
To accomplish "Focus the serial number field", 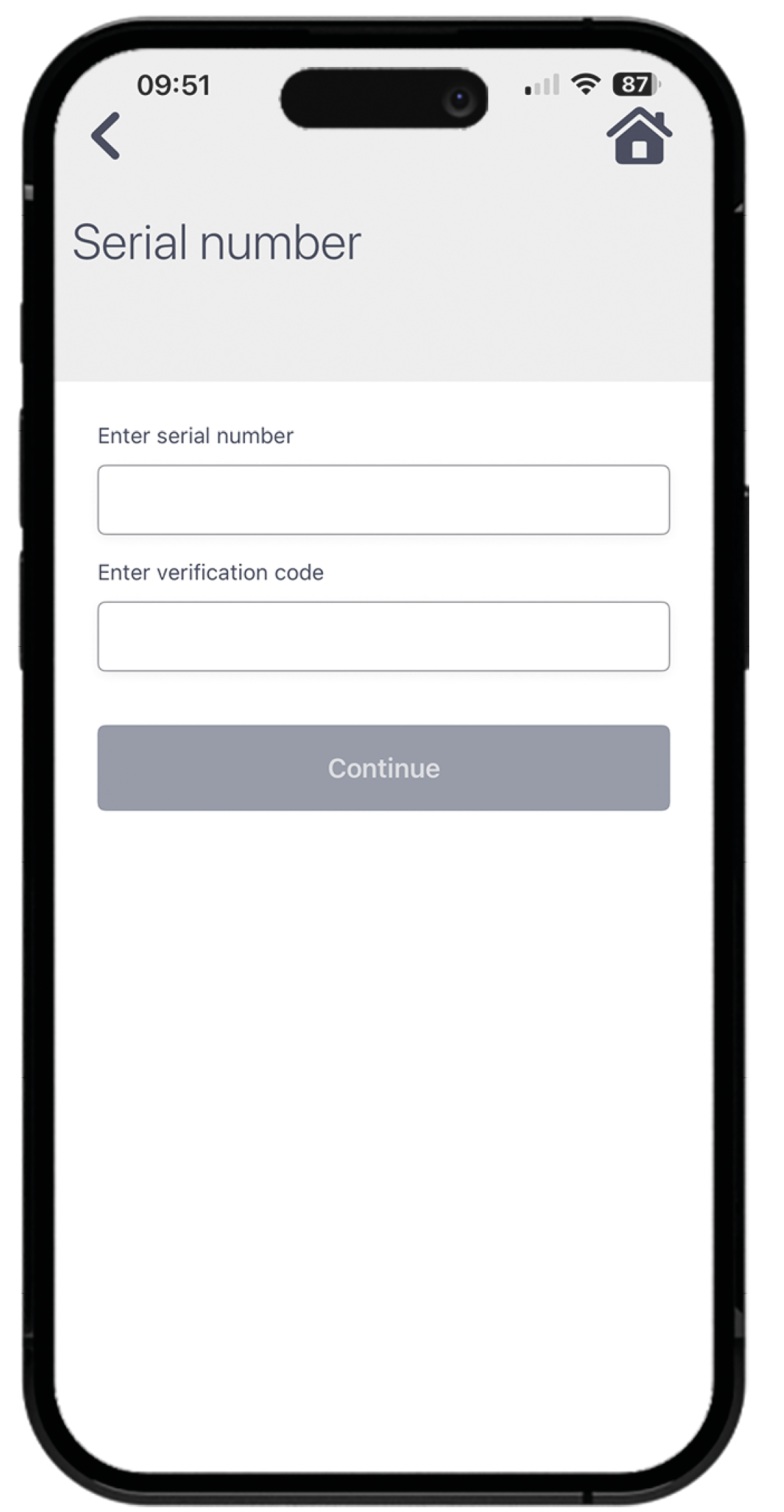I will click(x=384, y=500).
